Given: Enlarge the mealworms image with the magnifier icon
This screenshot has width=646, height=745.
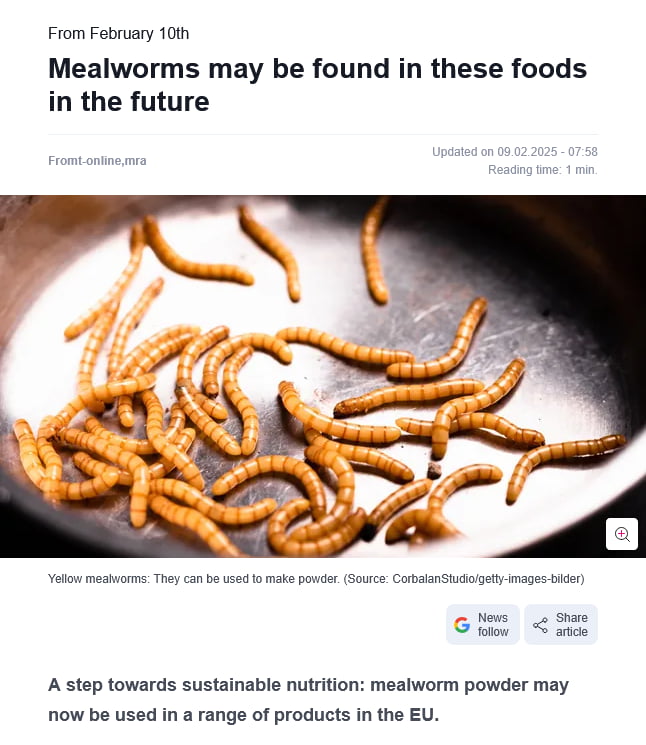Looking at the screenshot, I should [622, 534].
